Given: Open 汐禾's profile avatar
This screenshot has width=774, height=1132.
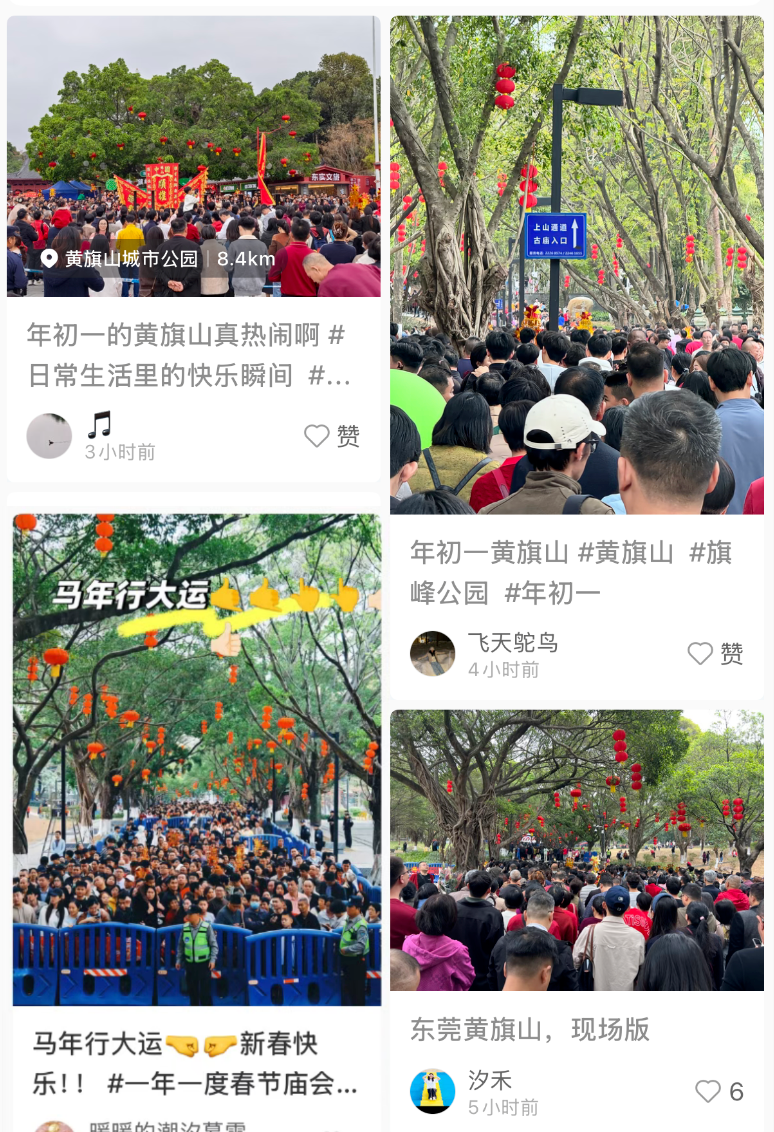Looking at the screenshot, I should [432, 1091].
